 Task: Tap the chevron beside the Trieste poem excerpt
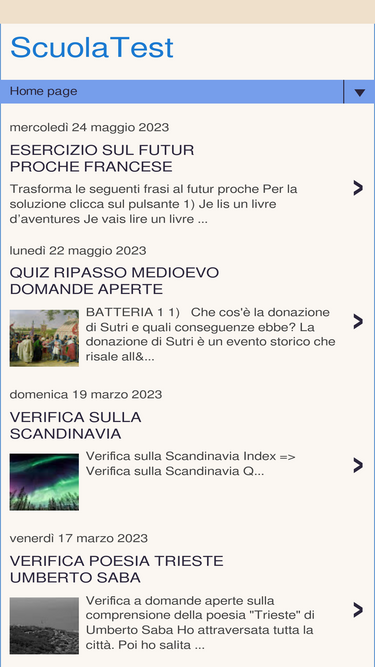pyautogui.click(x=358, y=610)
